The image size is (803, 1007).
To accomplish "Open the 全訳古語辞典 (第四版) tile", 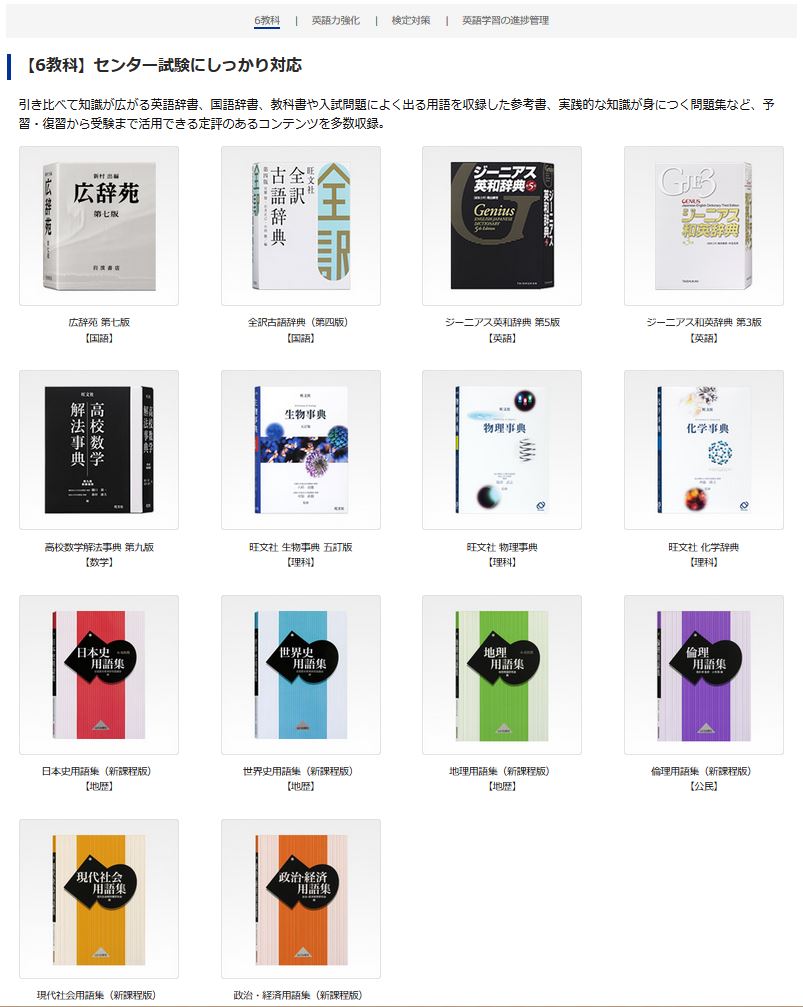I will coord(300,226).
